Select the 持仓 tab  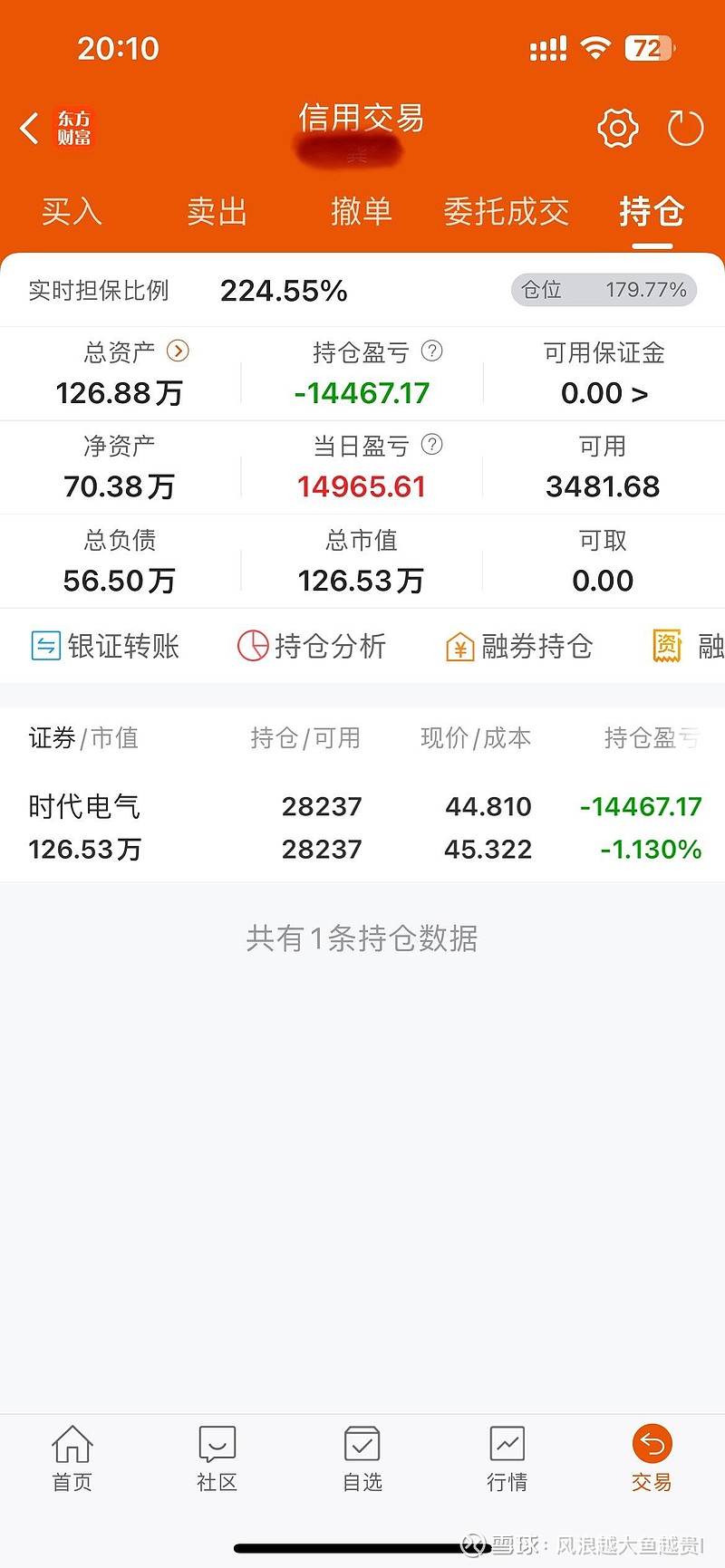point(652,212)
